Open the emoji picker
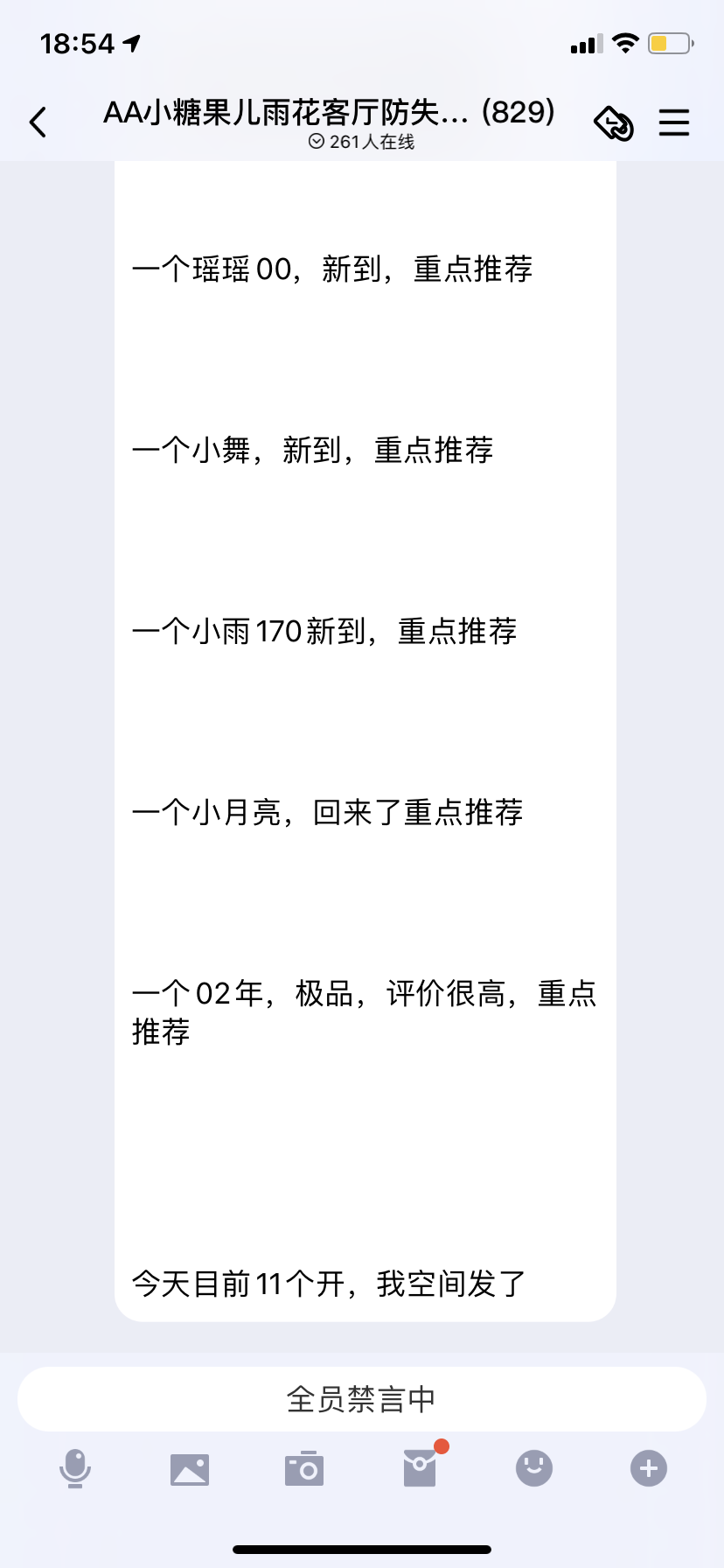 point(534,1468)
